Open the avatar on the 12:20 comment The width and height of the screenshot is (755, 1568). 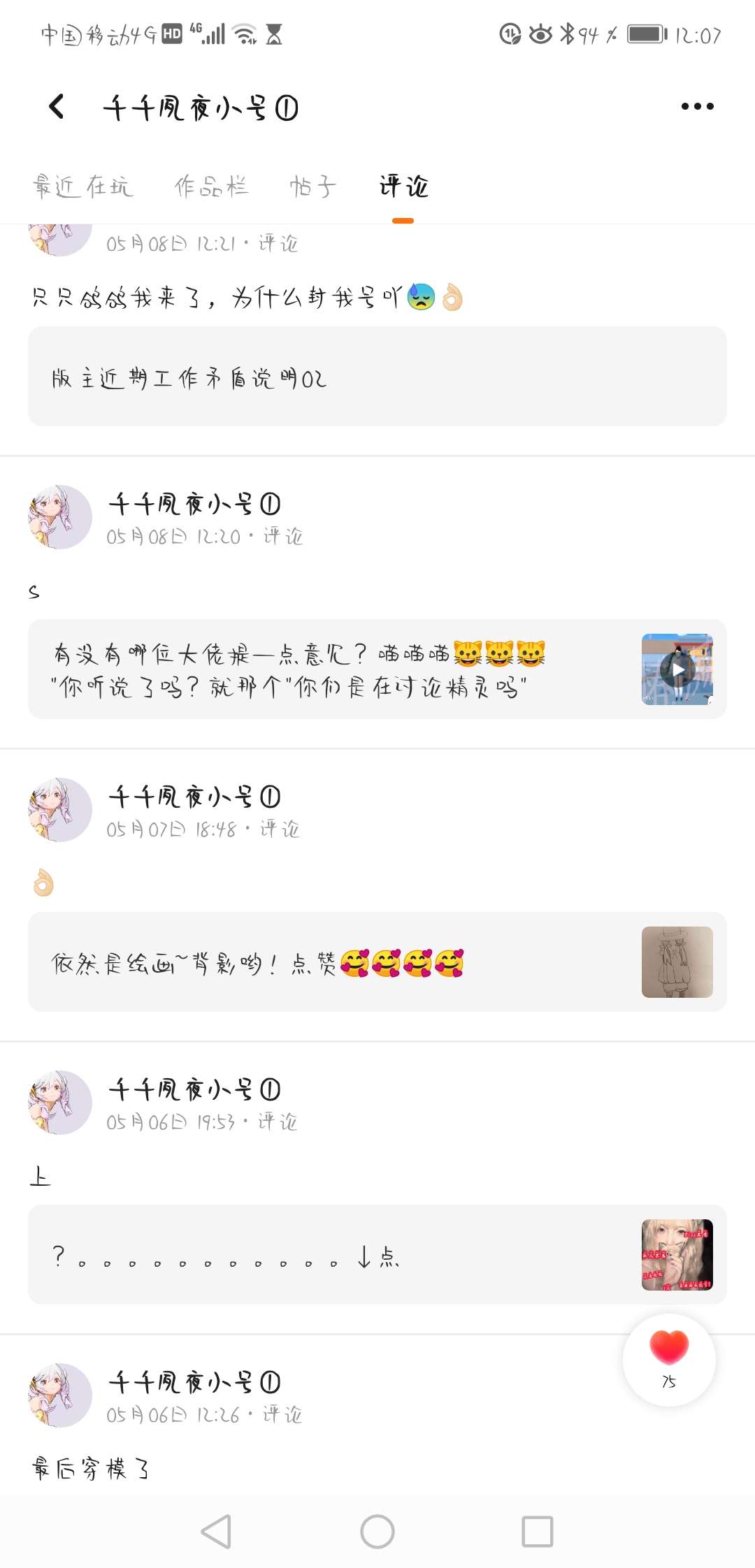coord(60,517)
